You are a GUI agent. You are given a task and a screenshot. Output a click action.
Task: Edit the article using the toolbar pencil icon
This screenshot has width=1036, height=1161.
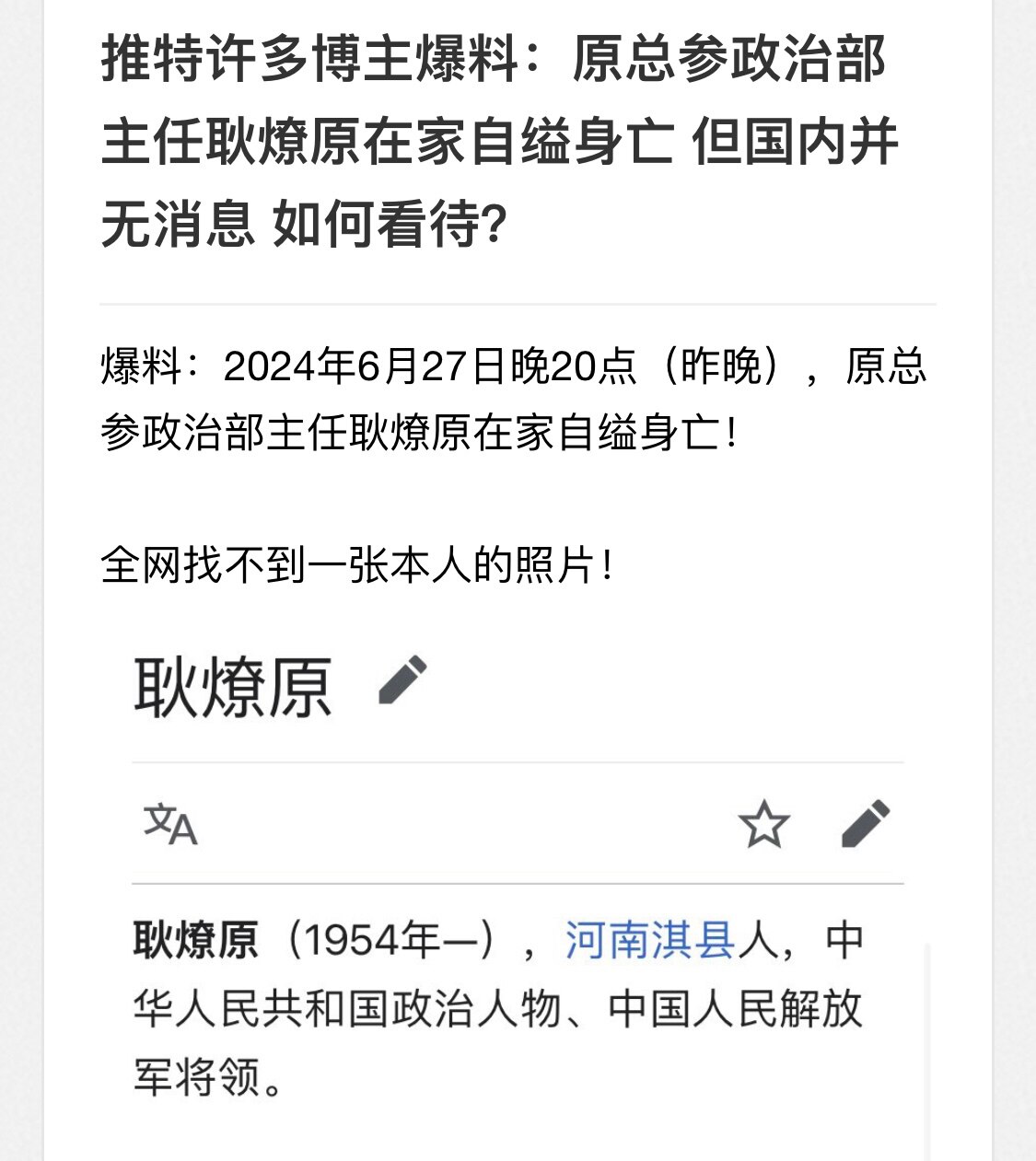pos(867,824)
